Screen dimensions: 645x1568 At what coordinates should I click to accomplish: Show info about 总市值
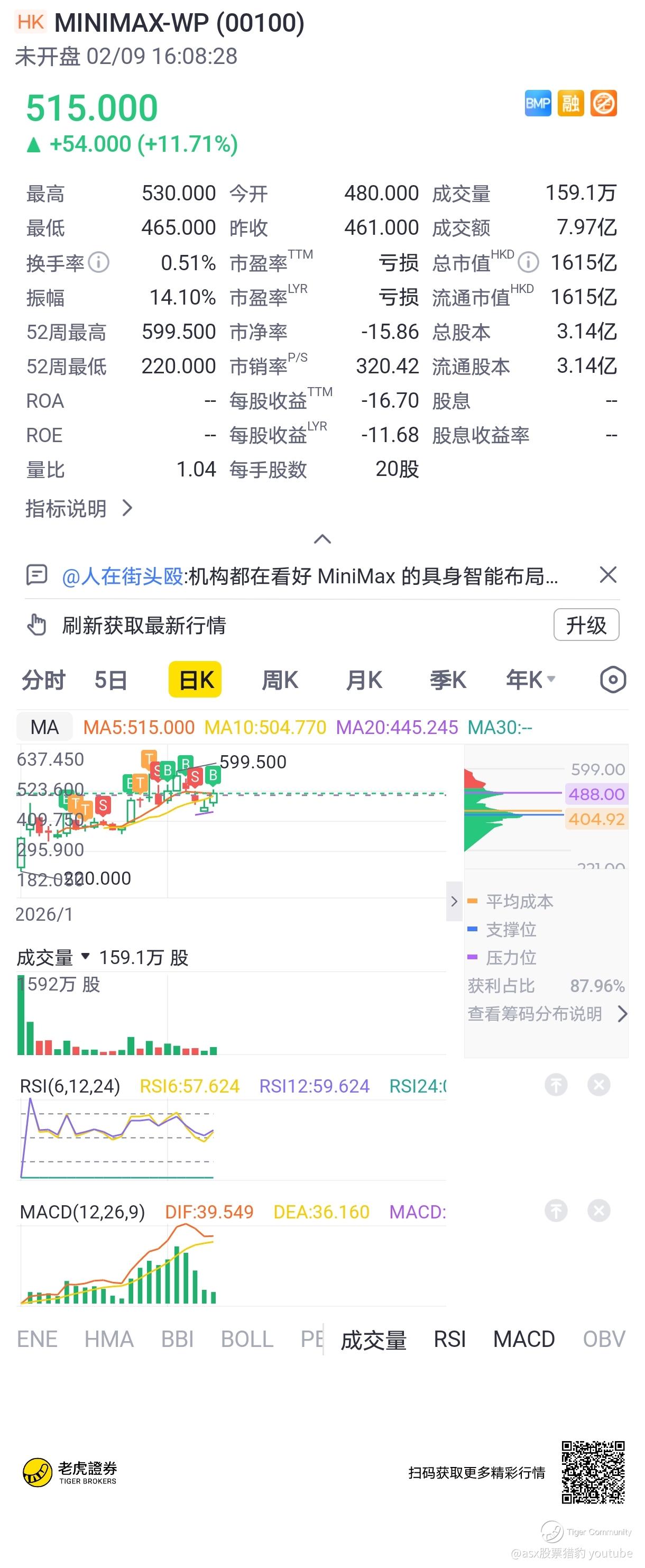tap(528, 262)
